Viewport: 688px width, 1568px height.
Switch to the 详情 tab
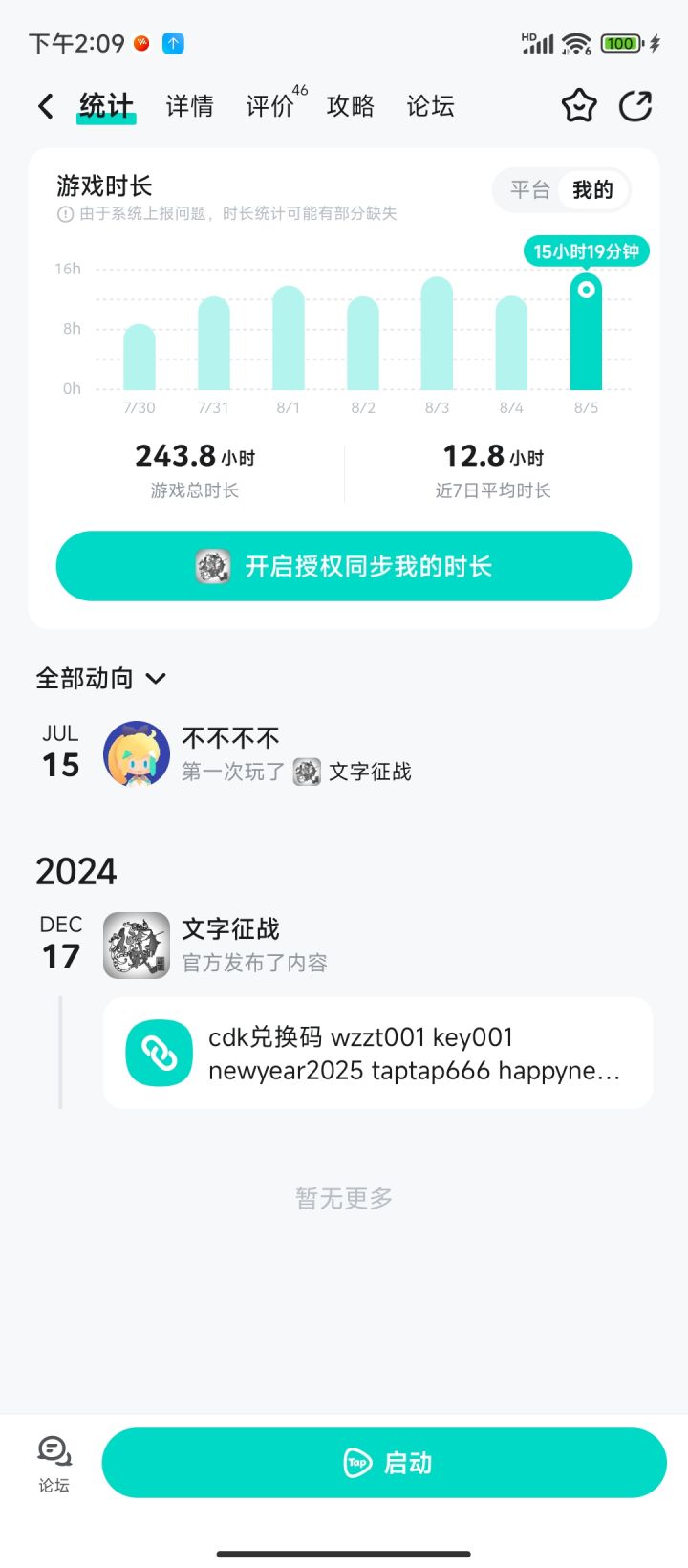(189, 106)
